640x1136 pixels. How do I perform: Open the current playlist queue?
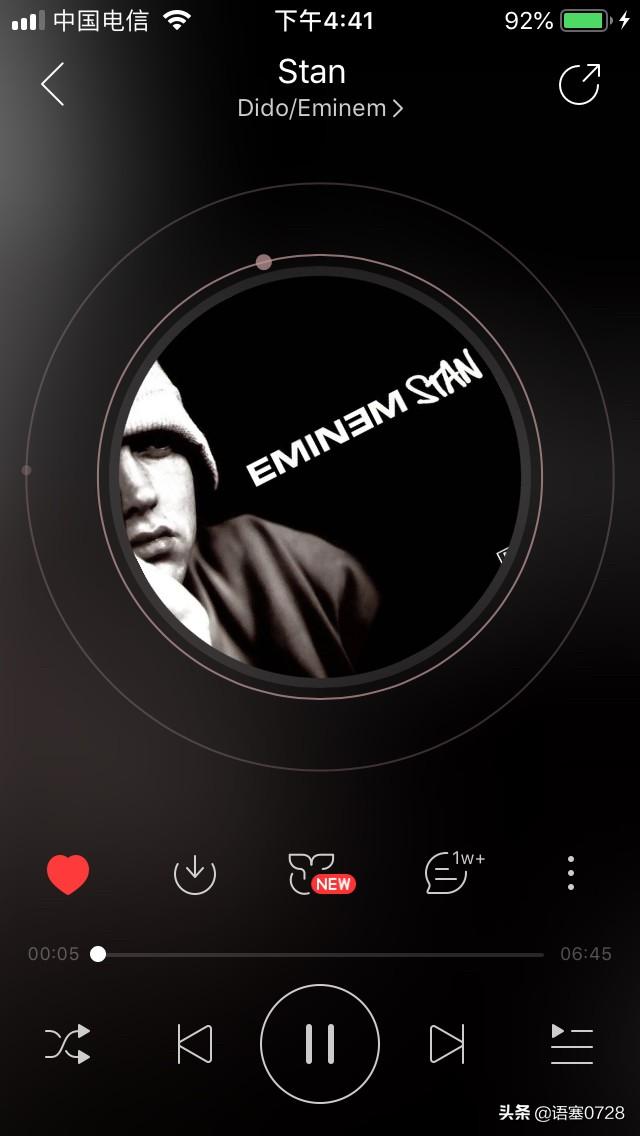[x=572, y=1044]
